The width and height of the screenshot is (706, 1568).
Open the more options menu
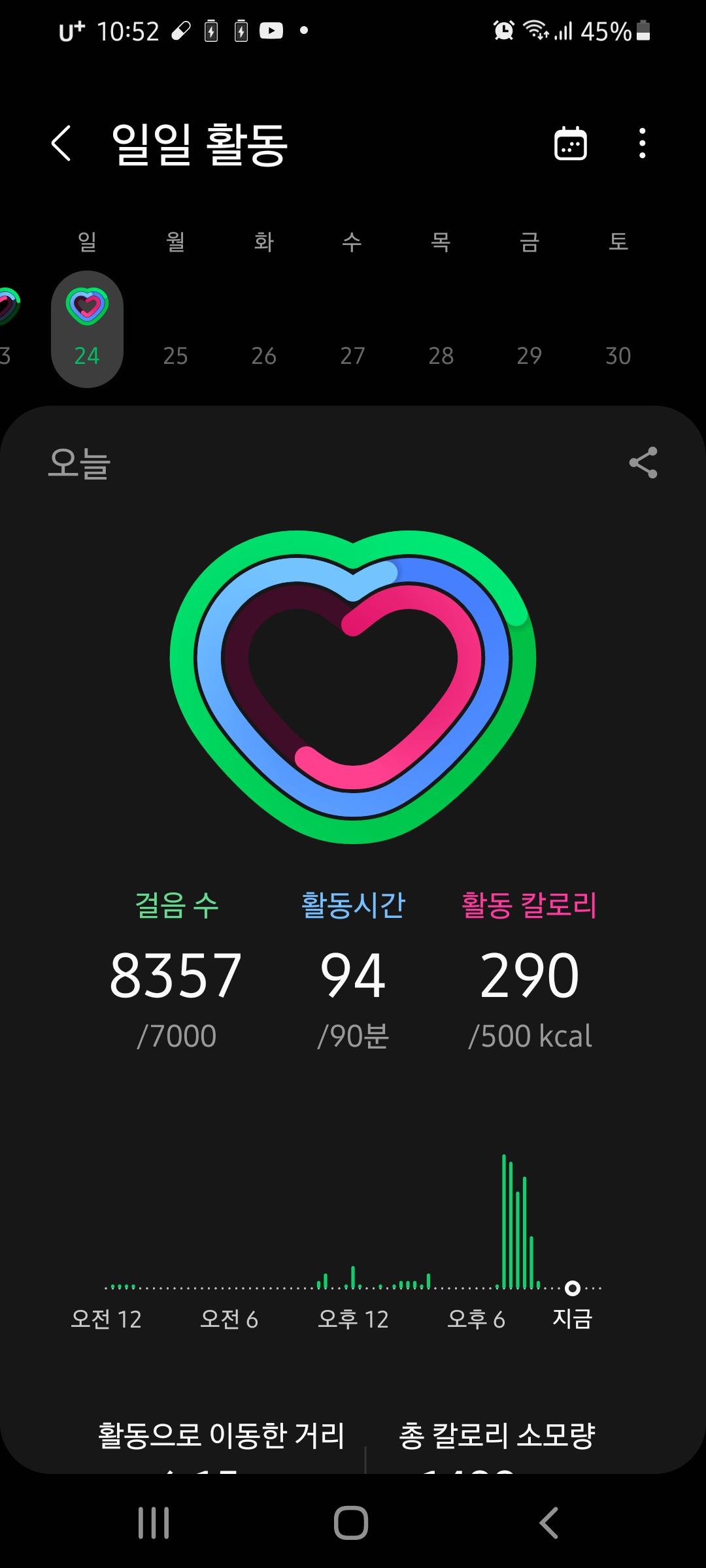click(643, 143)
